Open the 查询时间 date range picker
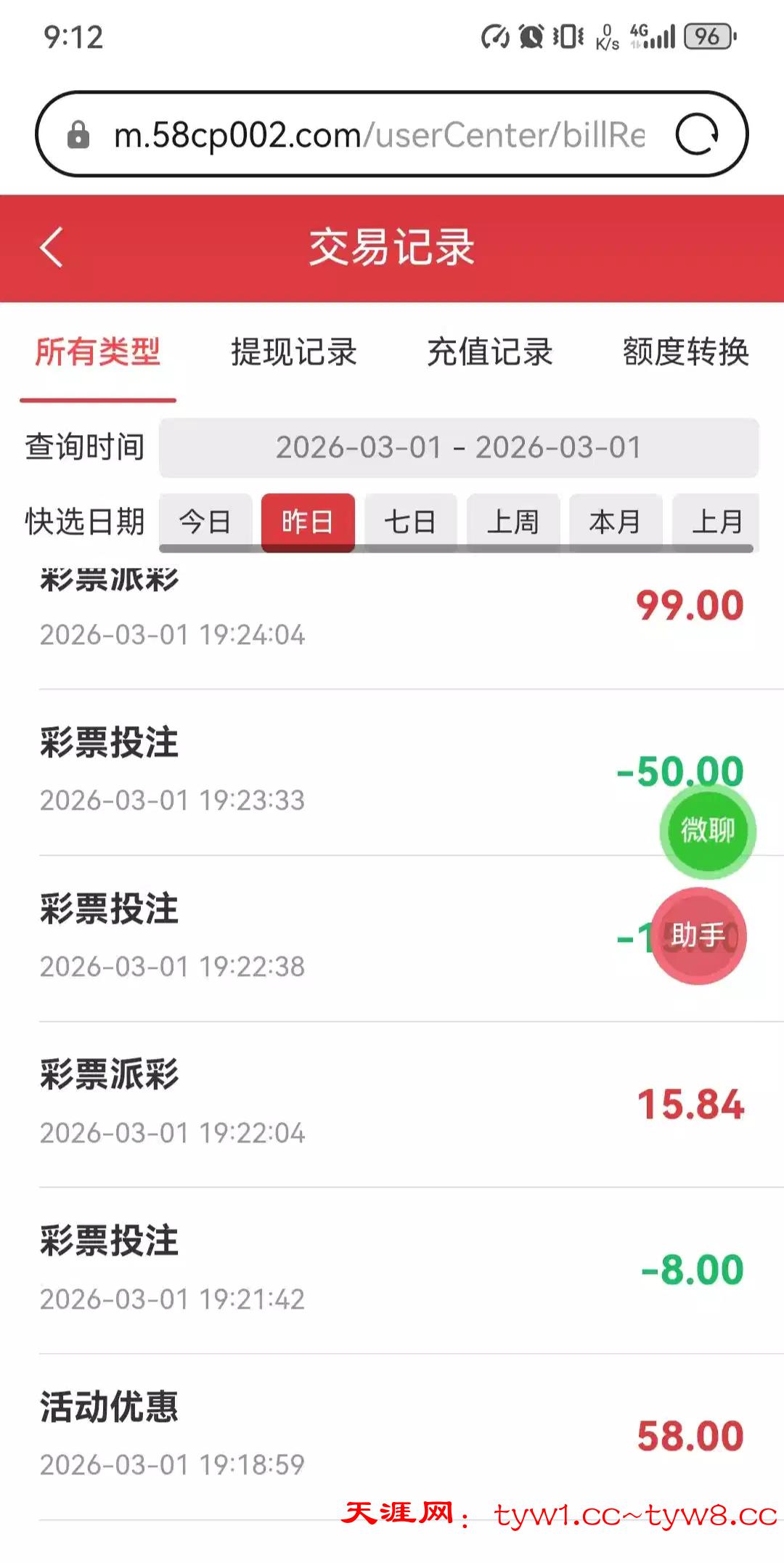Viewport: 784px width, 1563px height. (x=459, y=447)
